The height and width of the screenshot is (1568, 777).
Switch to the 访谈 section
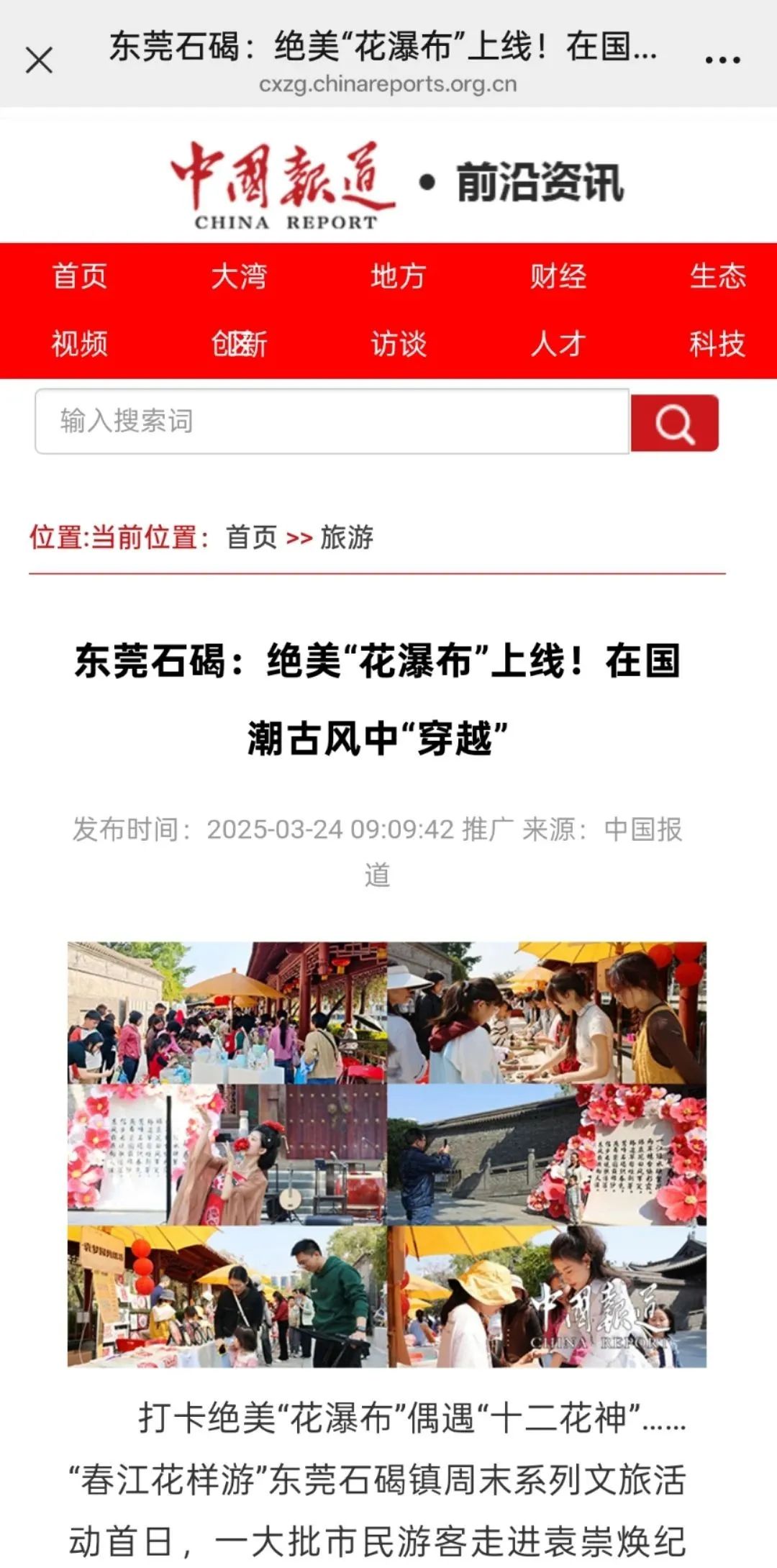(399, 344)
